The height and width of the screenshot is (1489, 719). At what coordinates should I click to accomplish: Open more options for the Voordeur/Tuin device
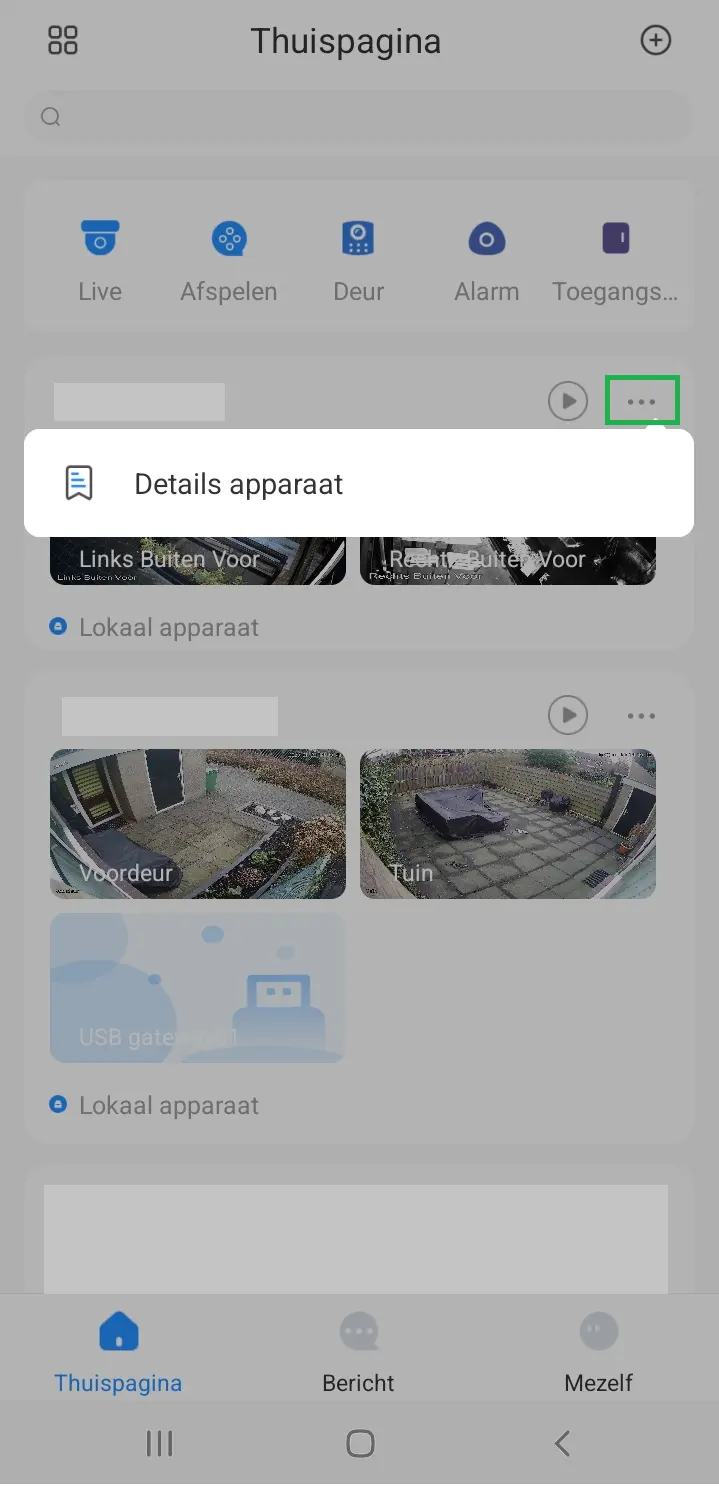(x=641, y=716)
